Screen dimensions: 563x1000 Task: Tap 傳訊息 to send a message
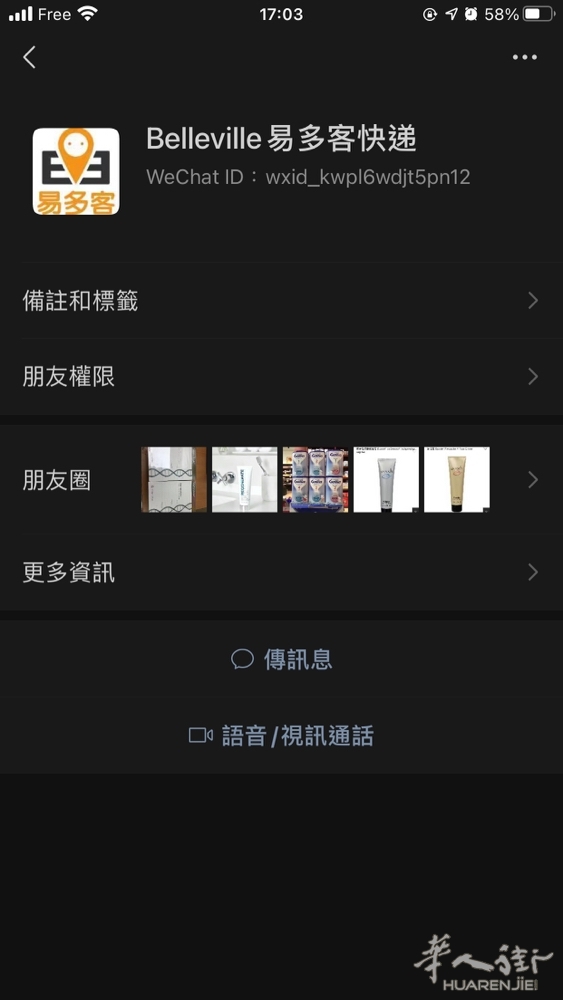click(x=281, y=659)
